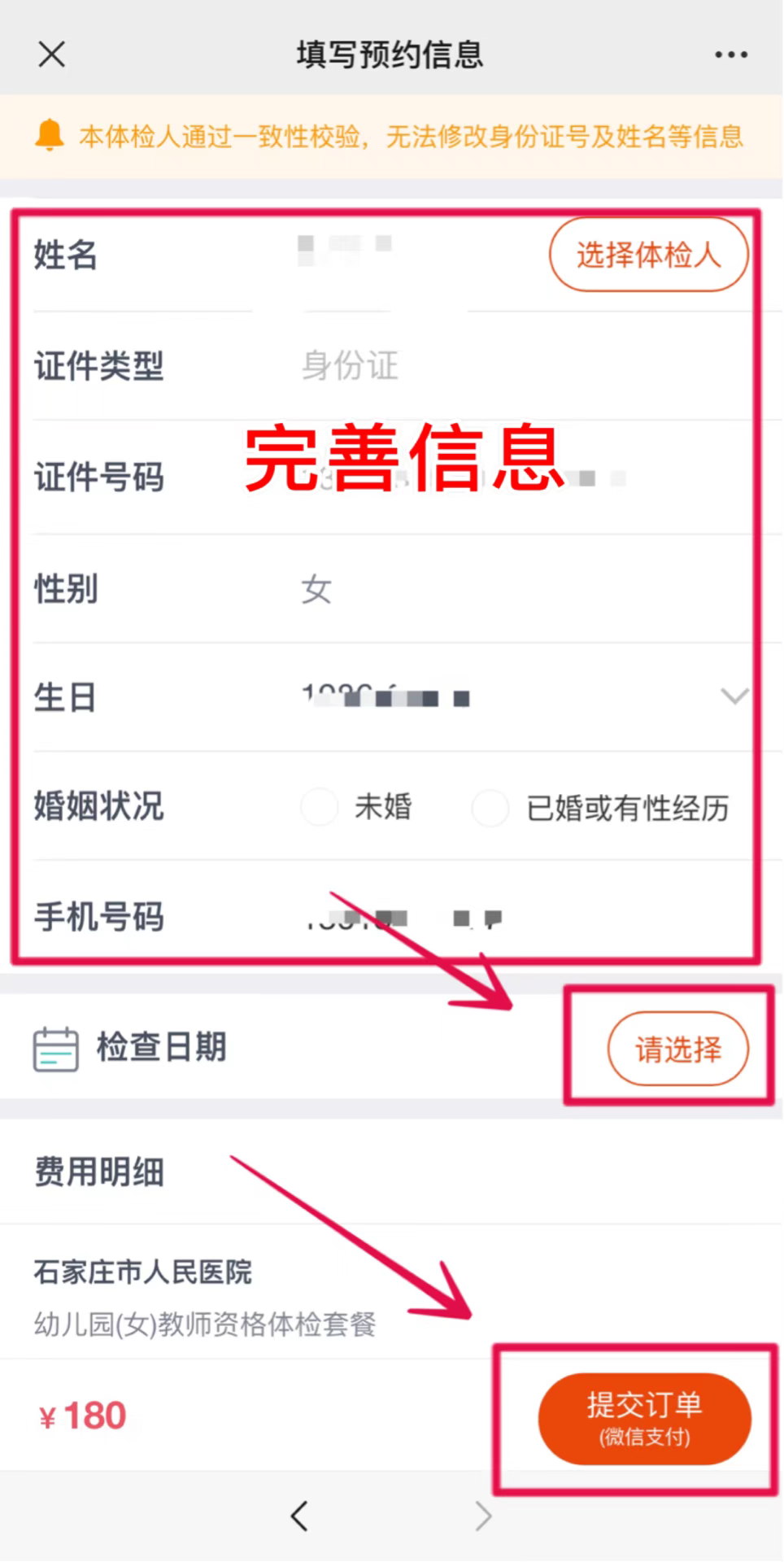Select 未婚 marital status
The image size is (784, 1562).
[320, 807]
